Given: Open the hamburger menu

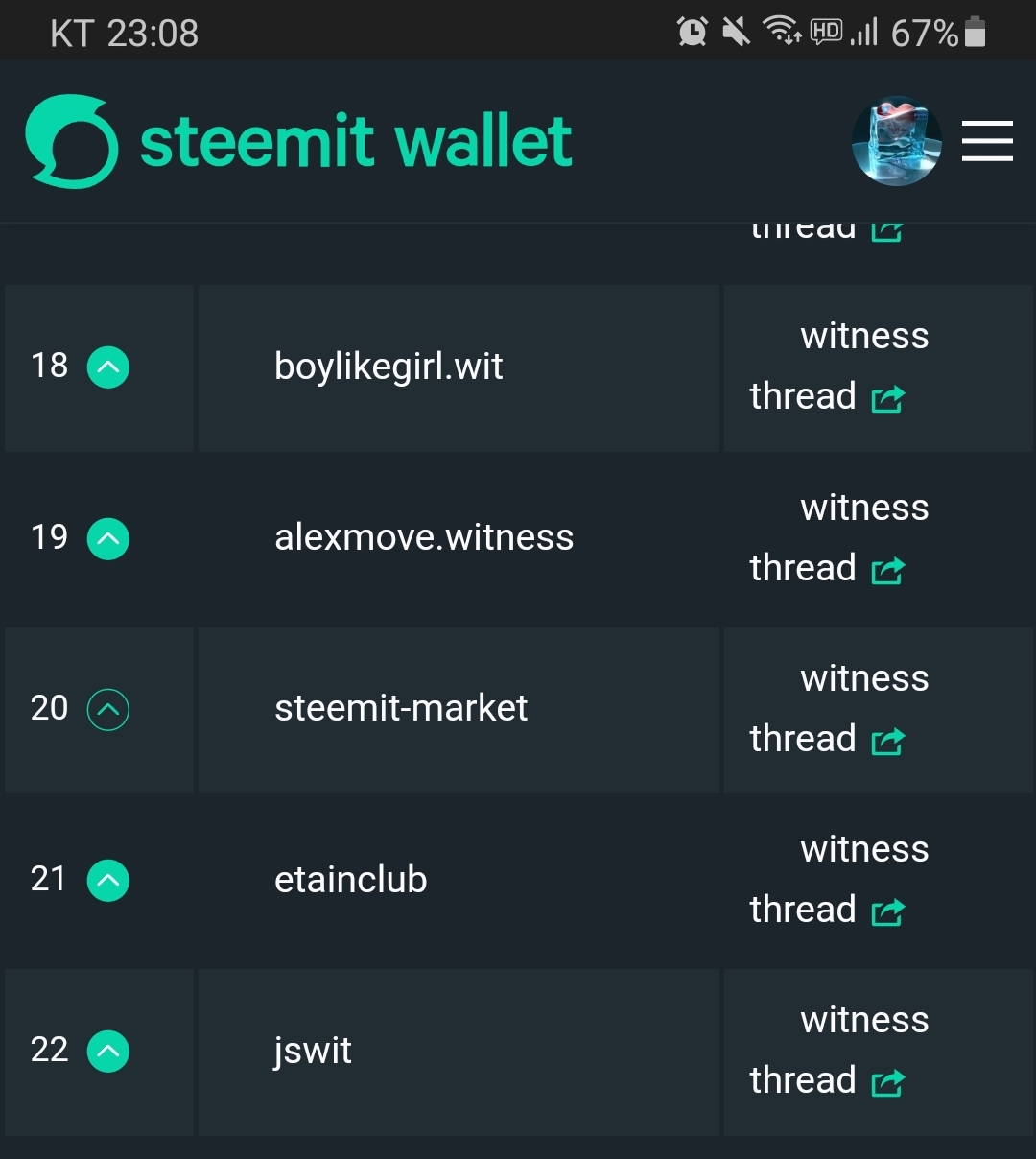Looking at the screenshot, I should [987, 141].
